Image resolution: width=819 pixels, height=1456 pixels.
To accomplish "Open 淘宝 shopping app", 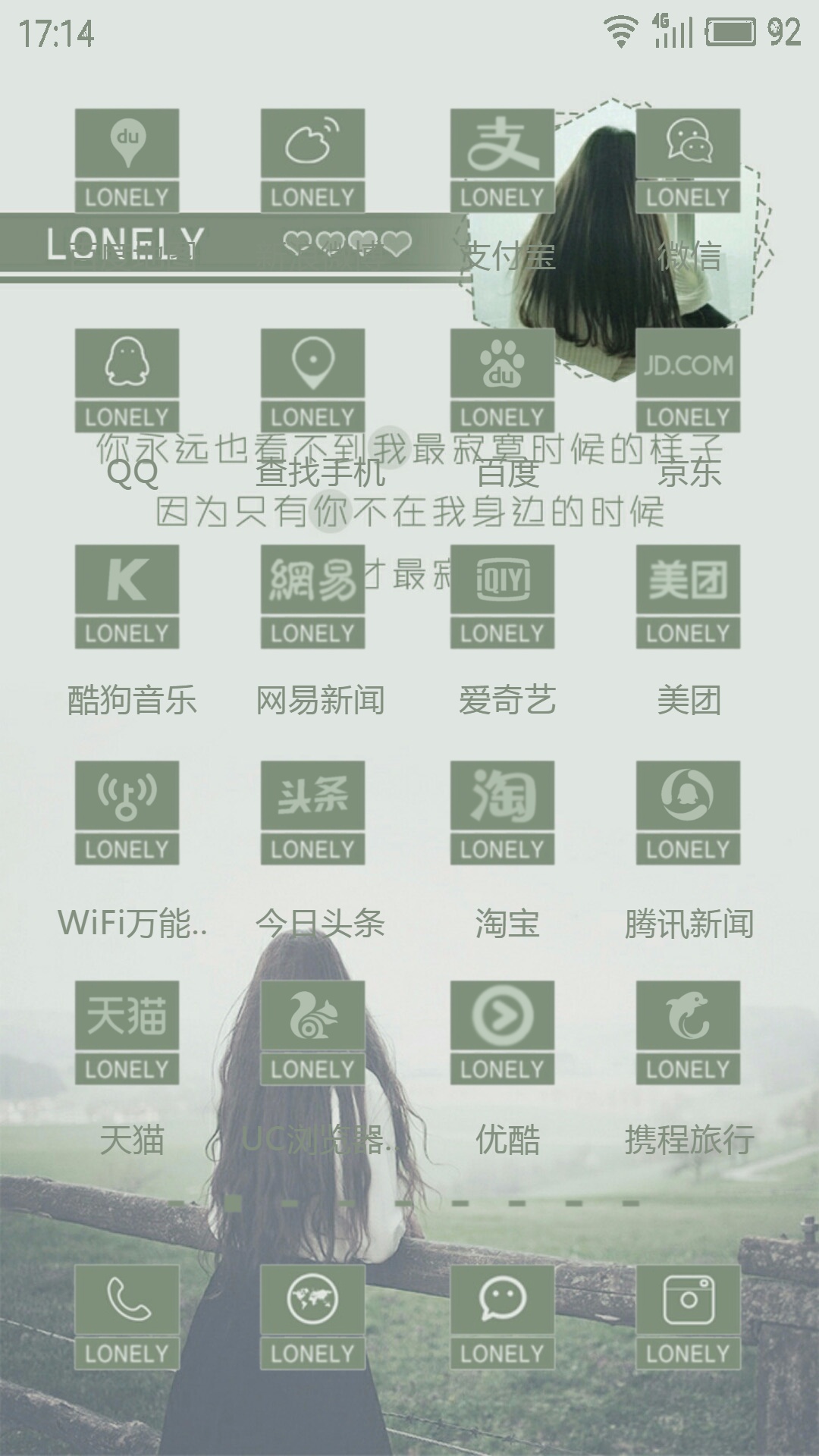I will [502, 812].
